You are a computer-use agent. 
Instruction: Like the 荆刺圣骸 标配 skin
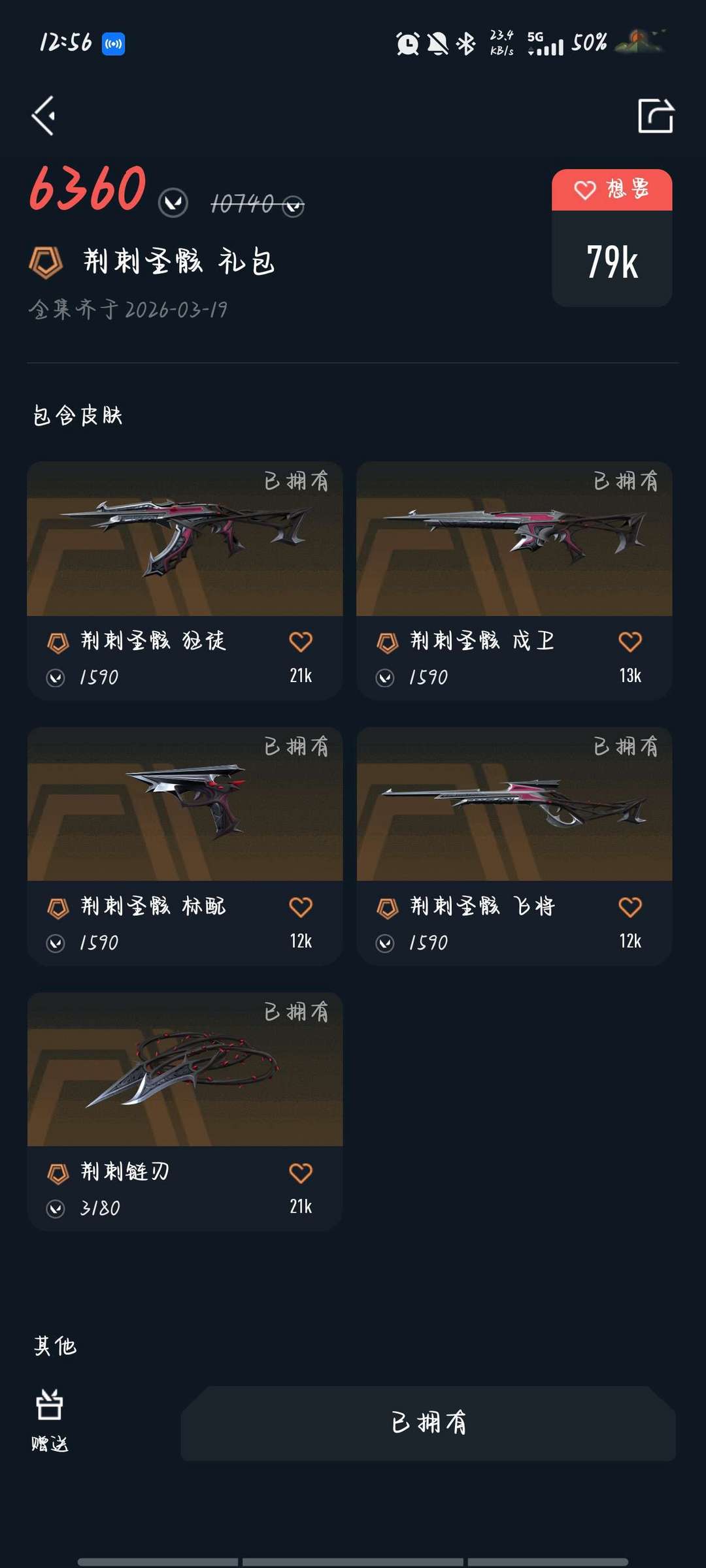pos(301,907)
